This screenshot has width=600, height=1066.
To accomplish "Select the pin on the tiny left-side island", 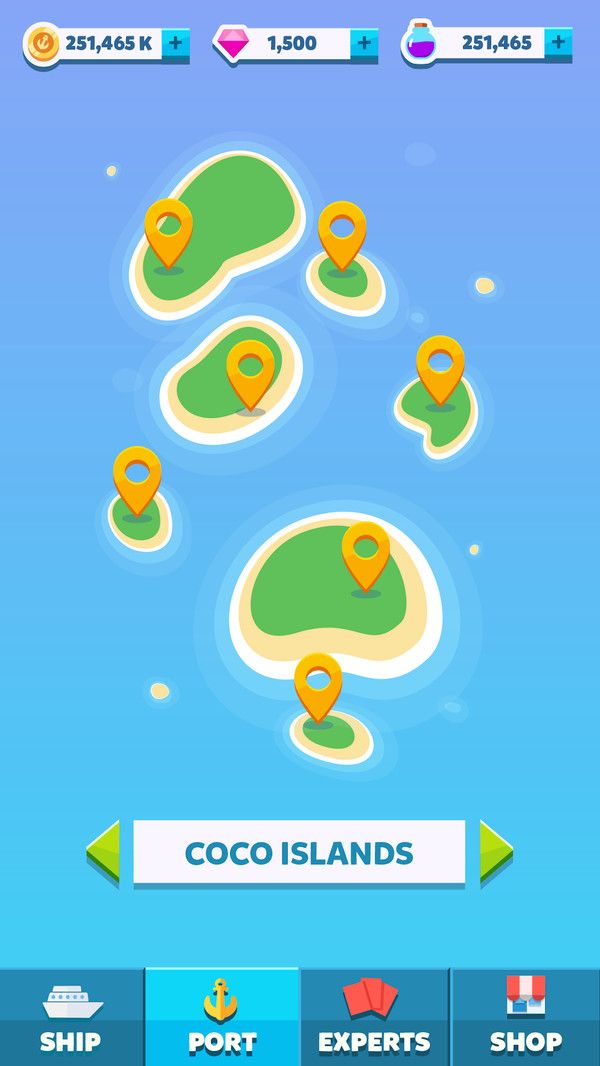I will 137,477.
